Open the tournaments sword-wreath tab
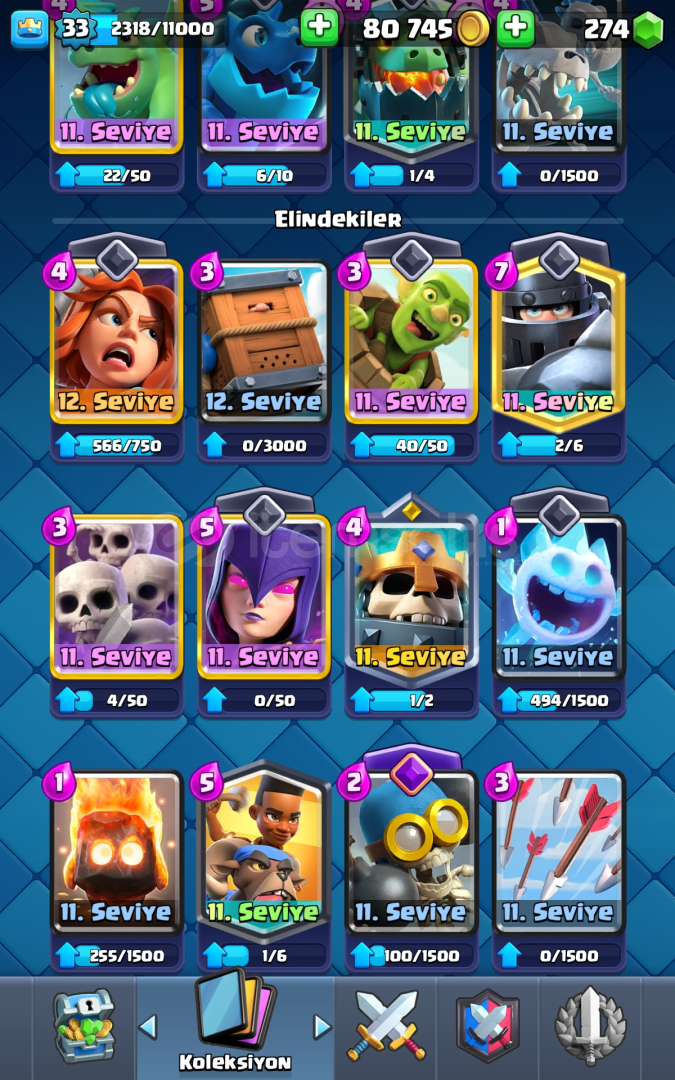The image size is (675, 1080). pyautogui.click(x=590, y=1026)
